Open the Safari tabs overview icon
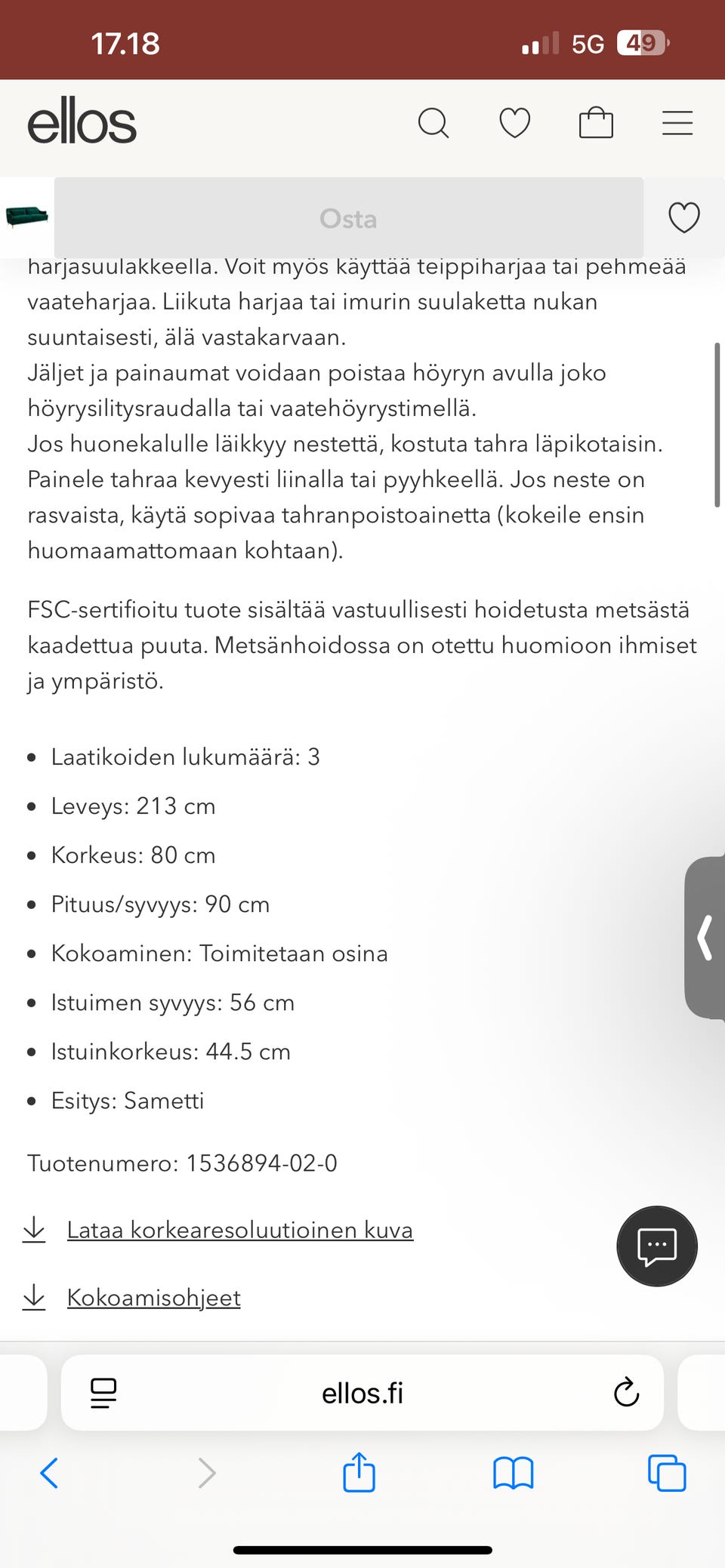This screenshot has width=725, height=1568. pos(665,1472)
